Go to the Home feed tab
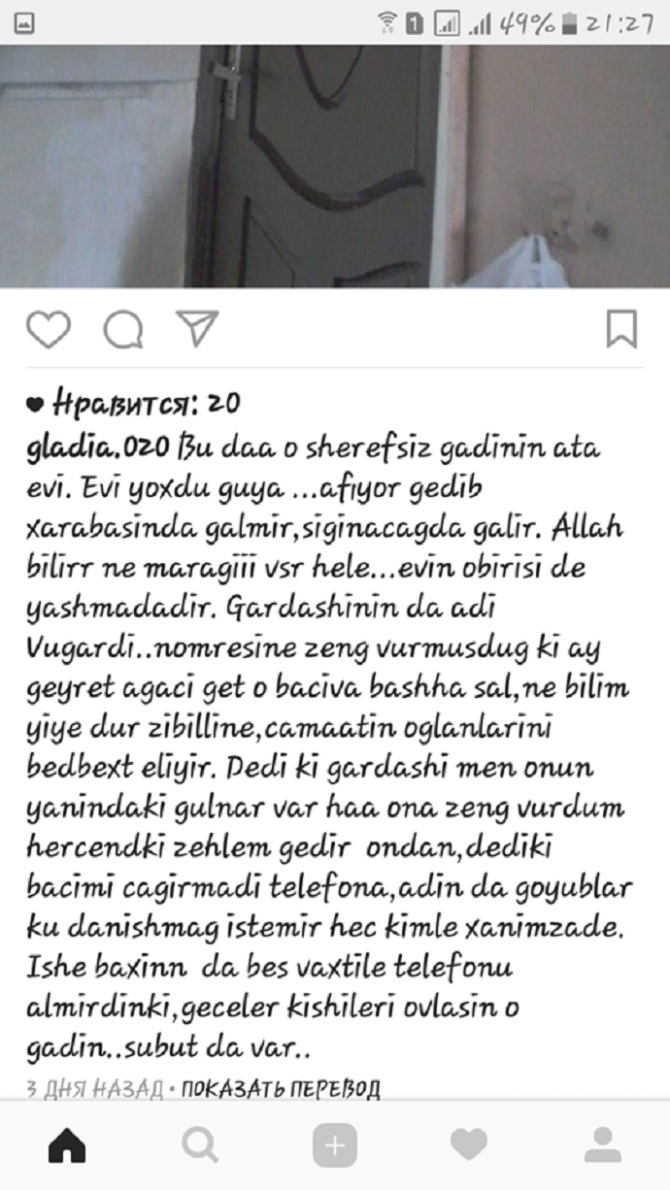 click(x=68, y=1145)
